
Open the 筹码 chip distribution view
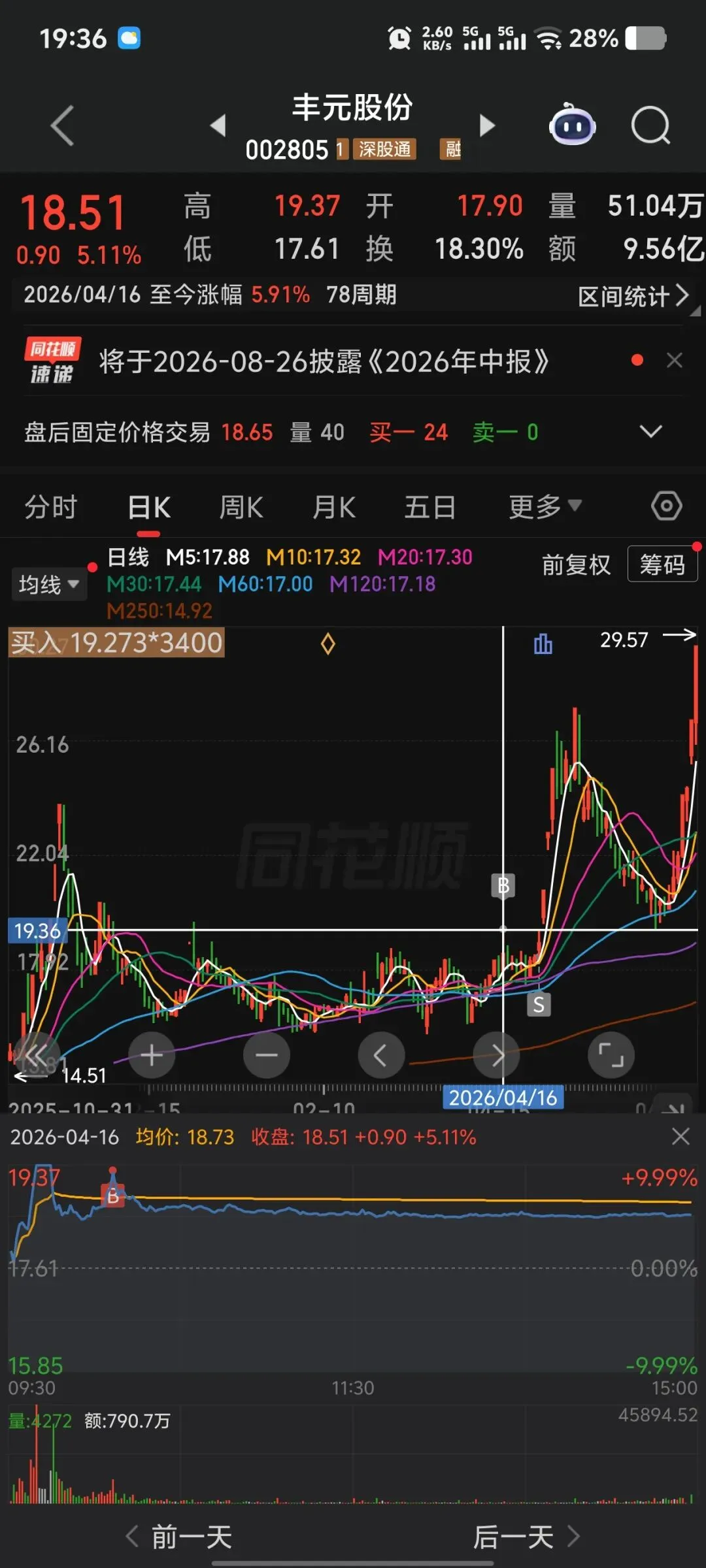pyautogui.click(x=662, y=564)
